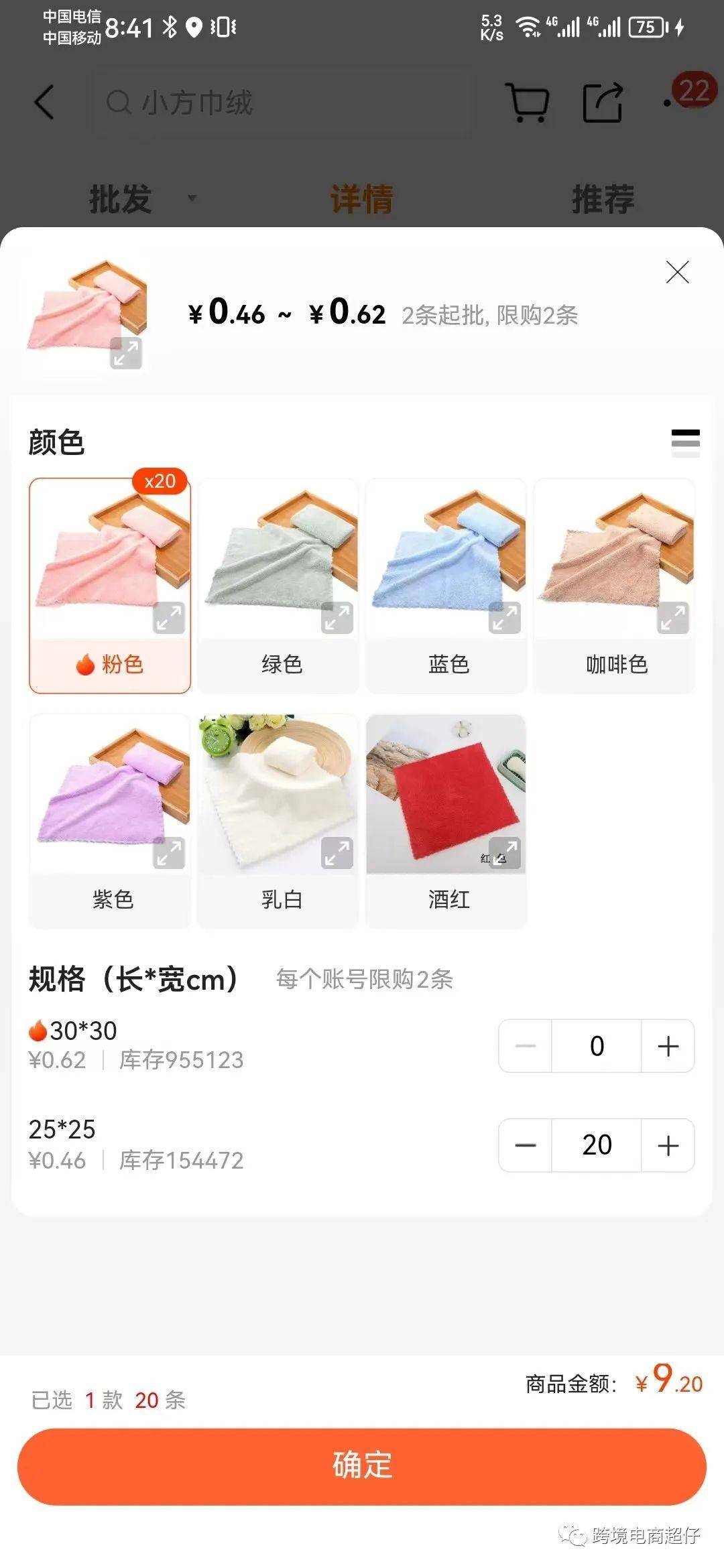Open the shopping cart
The image size is (724, 1568).
pos(529,102)
